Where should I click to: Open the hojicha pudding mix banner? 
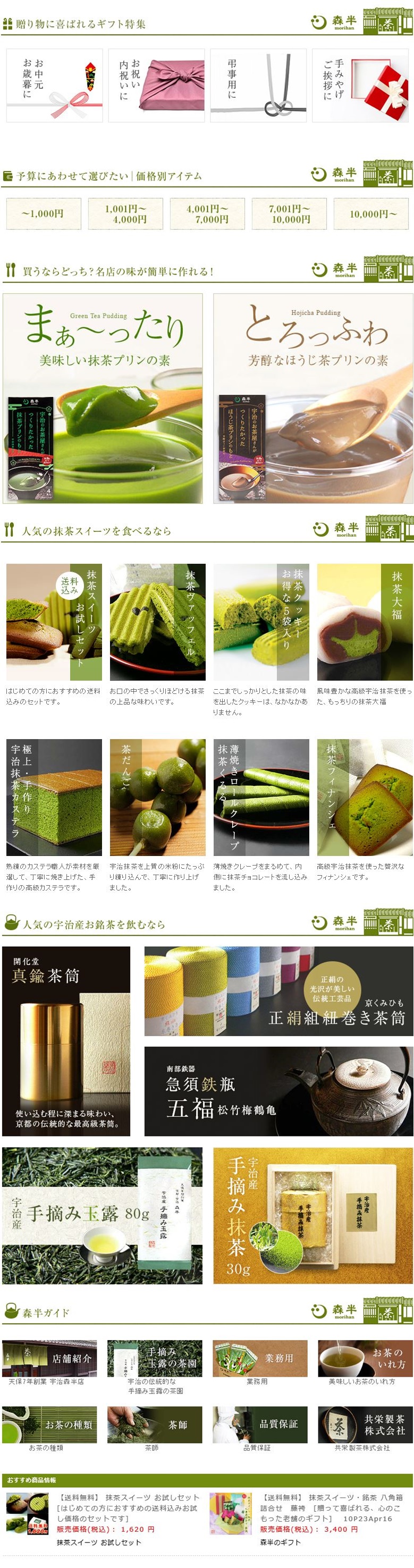(x=313, y=398)
